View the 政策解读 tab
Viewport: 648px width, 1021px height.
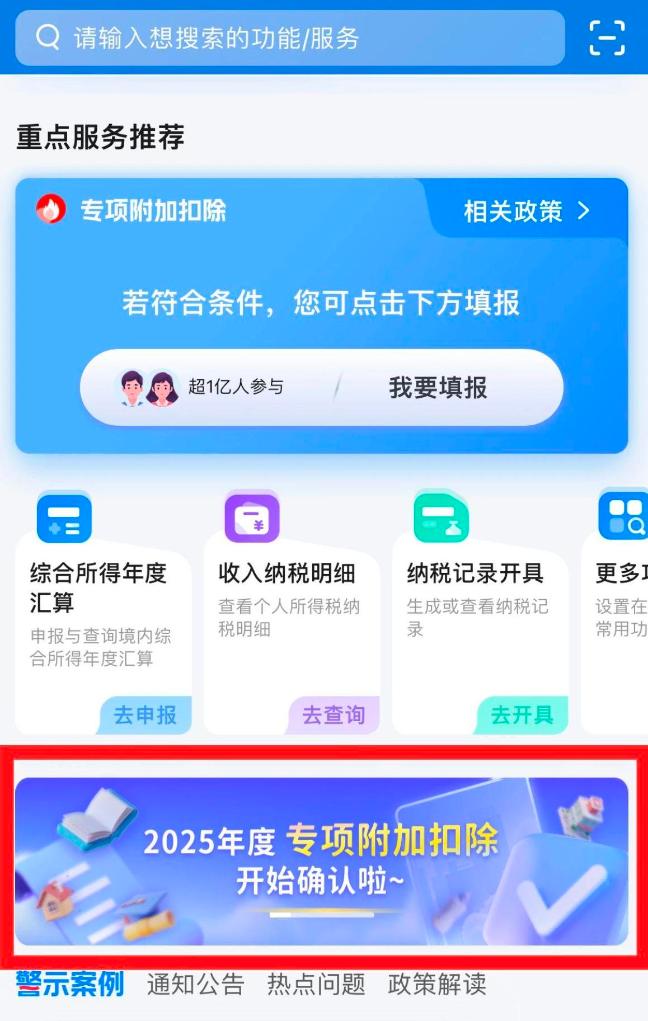(437, 985)
